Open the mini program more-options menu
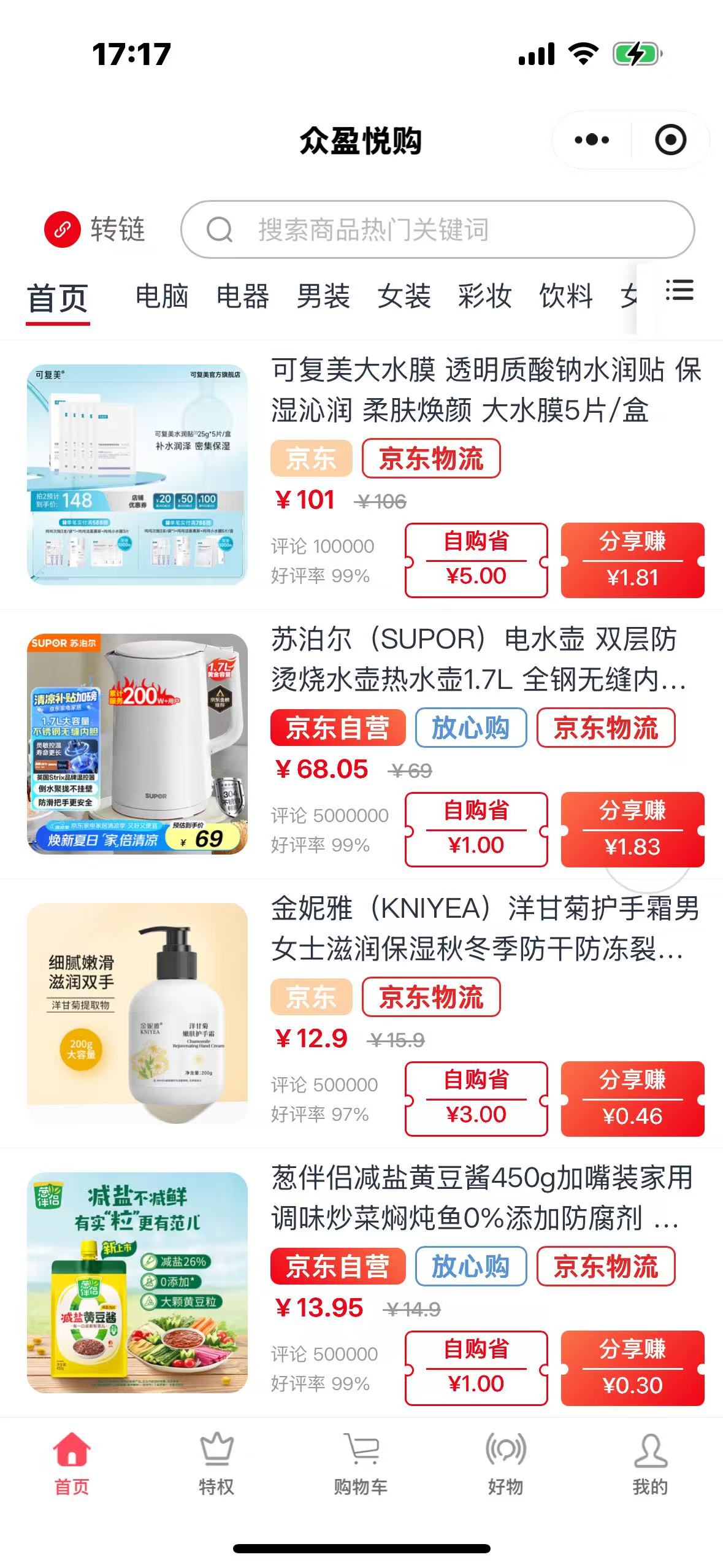Screen dimensions: 723x1568 591,140
